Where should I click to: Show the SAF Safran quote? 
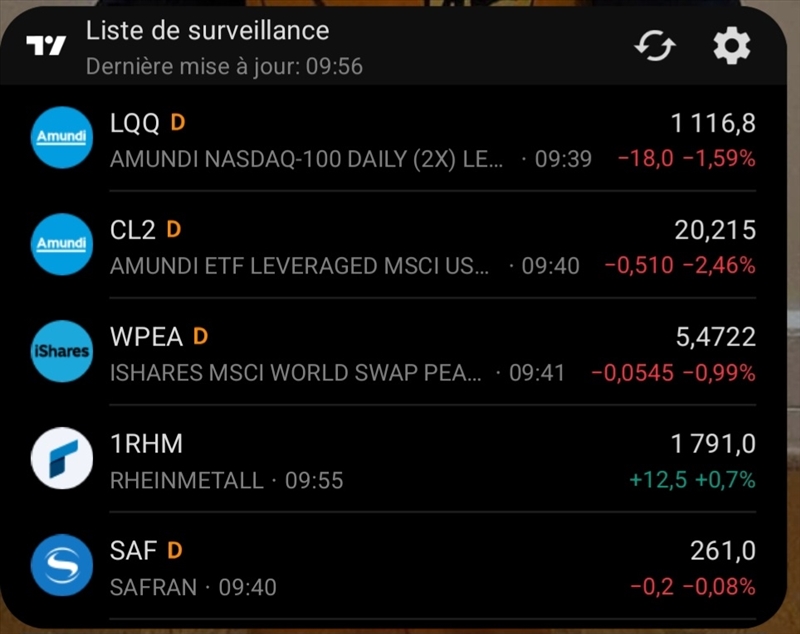tap(400, 567)
